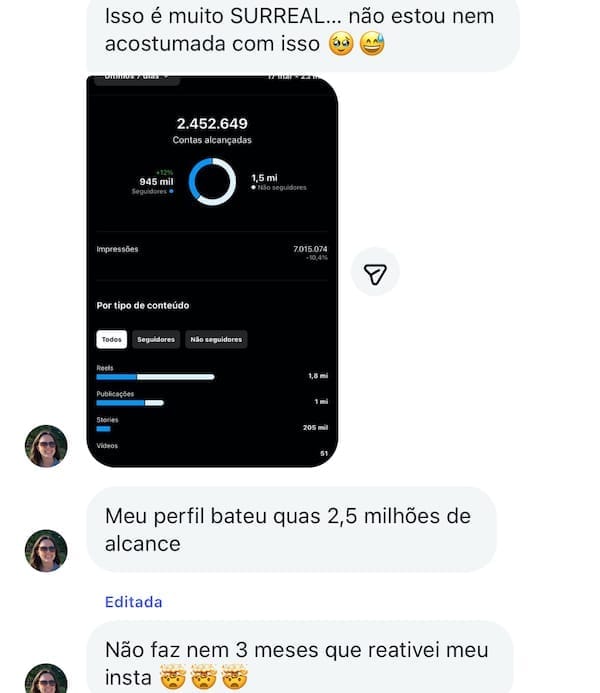Viewport: 600px width, 693px height.
Task: Forward the shared screenshot using the share icon
Action: (x=375, y=272)
